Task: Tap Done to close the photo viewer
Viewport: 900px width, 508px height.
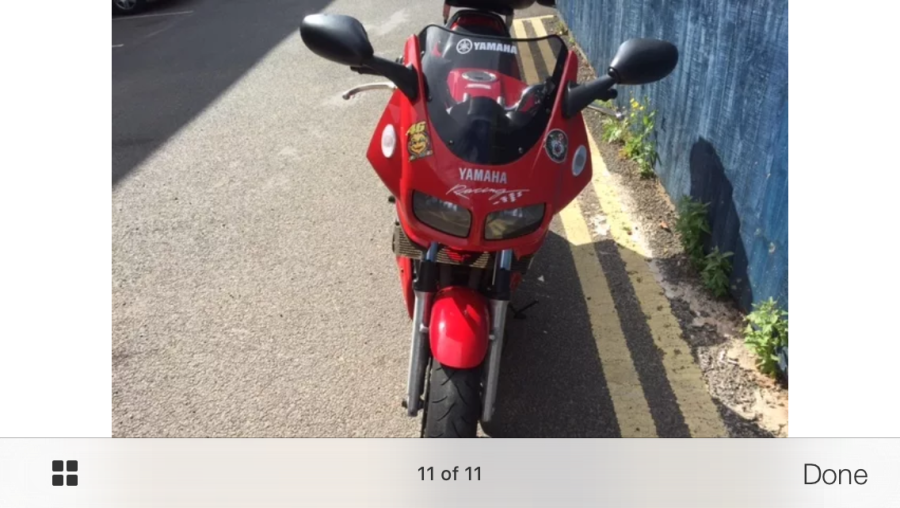Action: 834,474
